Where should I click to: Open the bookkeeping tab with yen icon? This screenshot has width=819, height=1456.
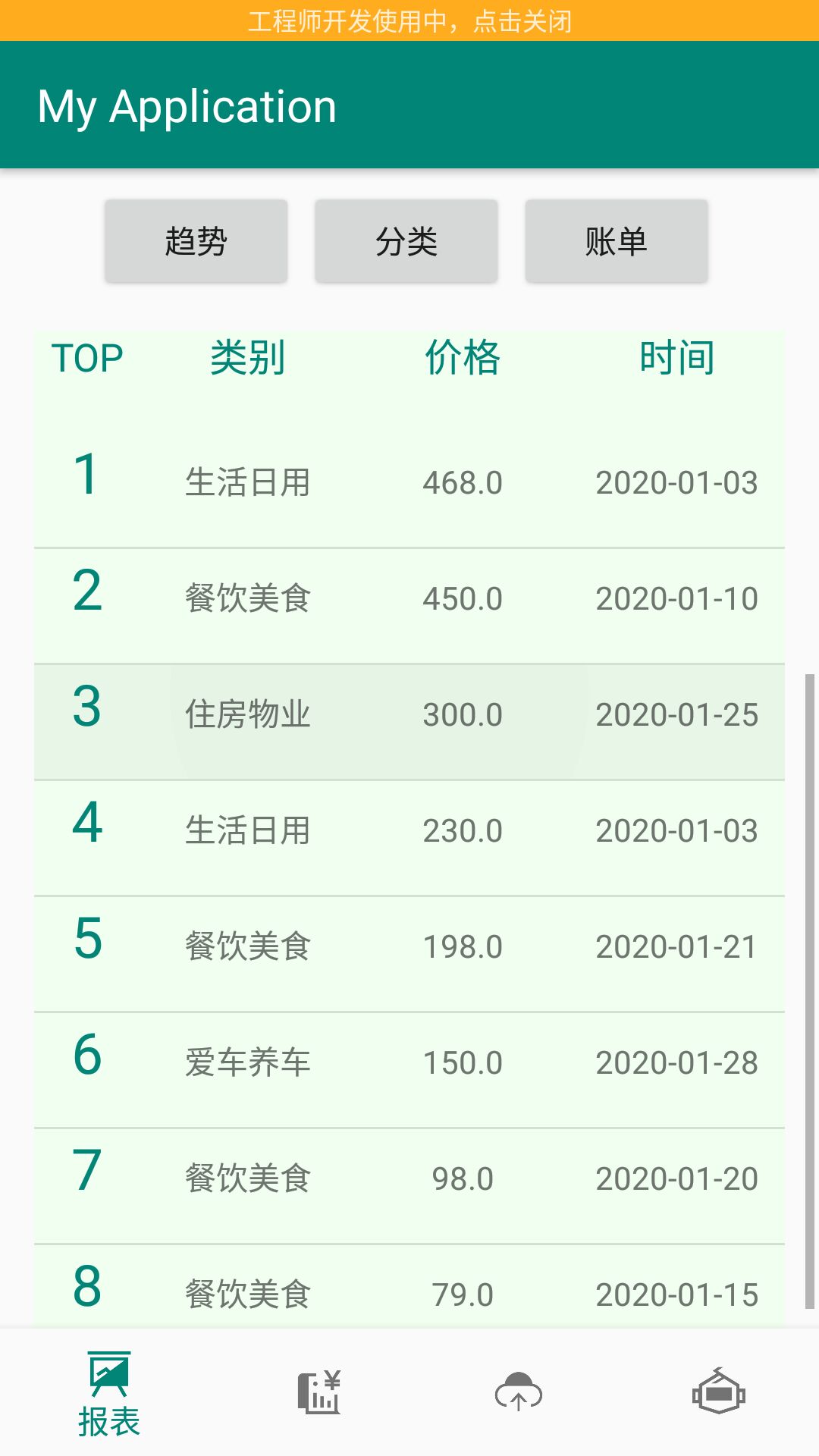(x=319, y=1392)
